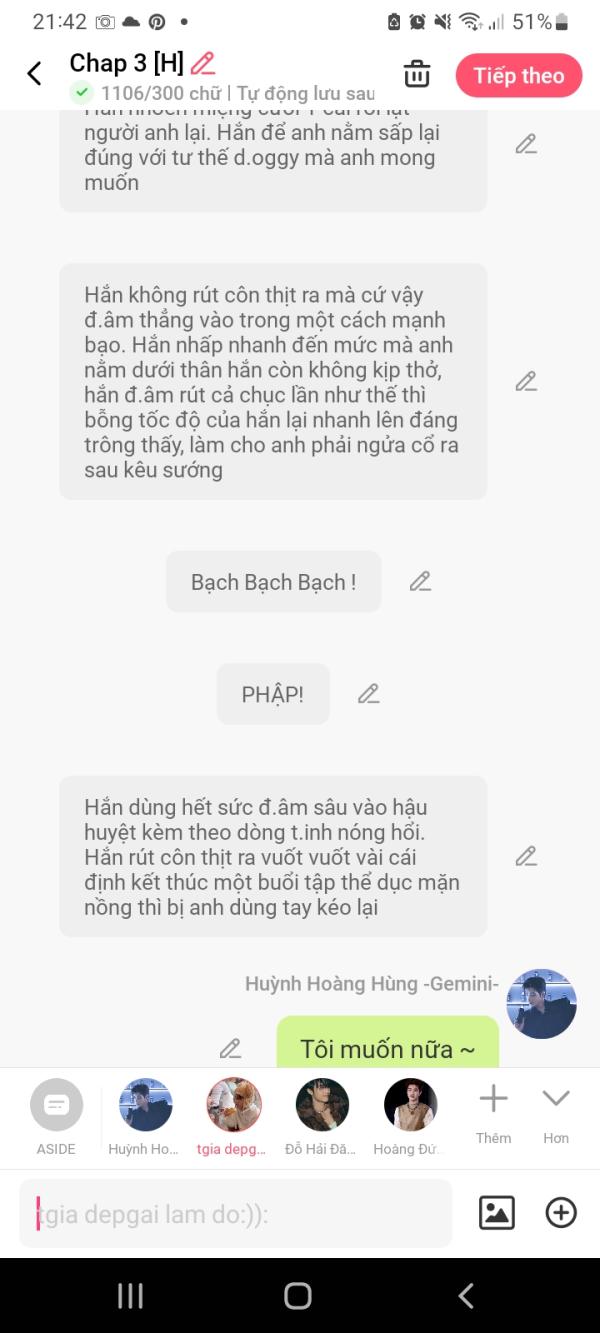This screenshot has width=600, height=1333.
Task: Insert an image into the chat
Action: click(496, 1213)
